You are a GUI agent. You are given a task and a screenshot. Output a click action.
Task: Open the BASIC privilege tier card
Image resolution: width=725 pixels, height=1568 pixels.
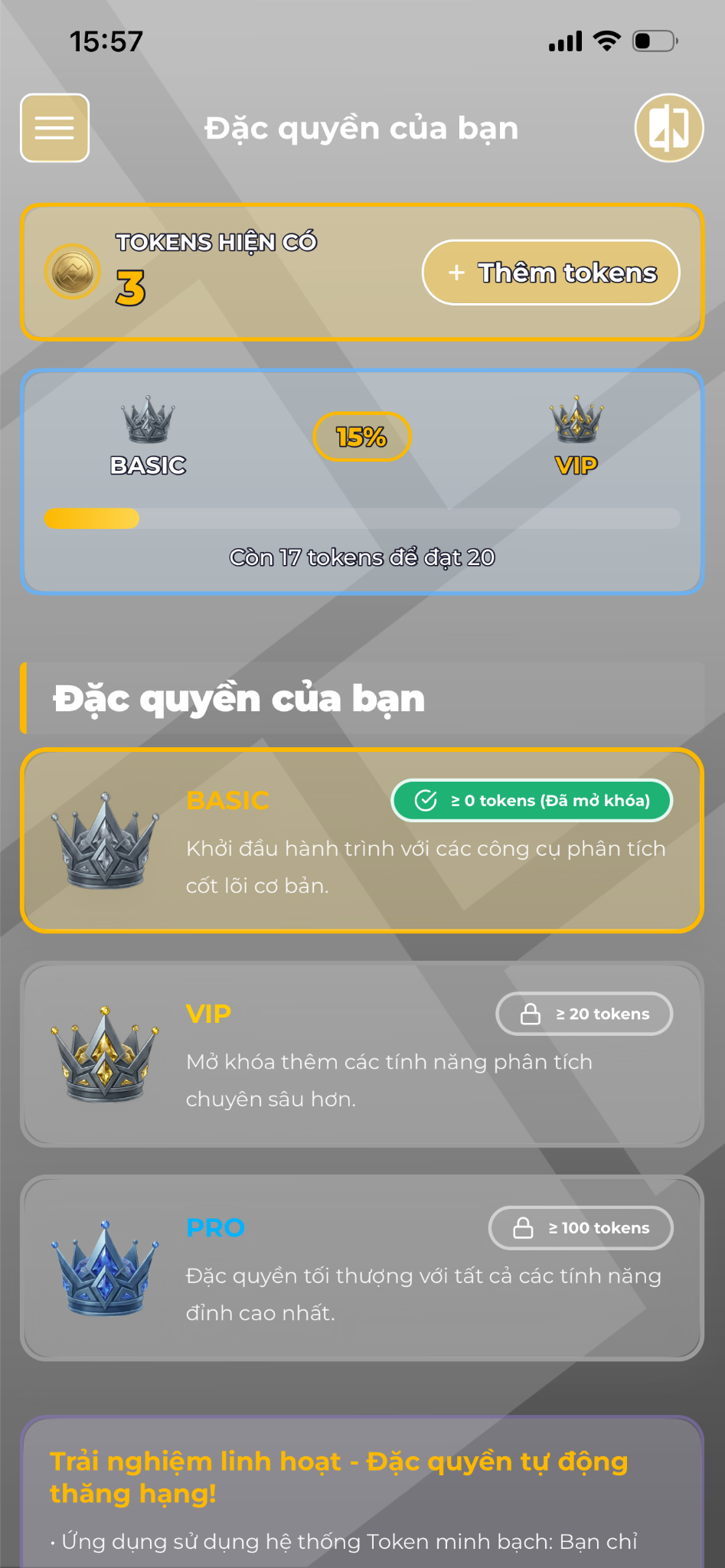point(361,840)
